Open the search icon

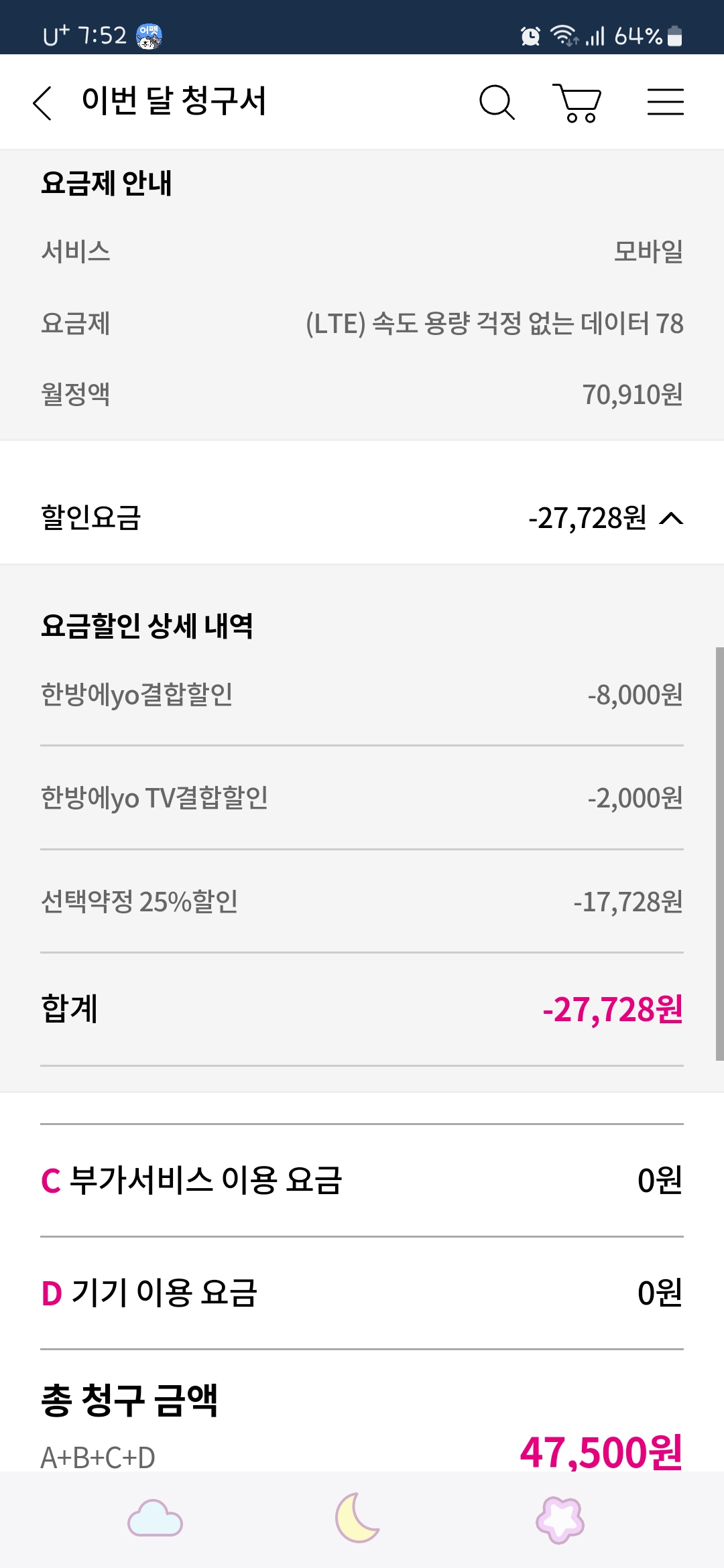click(x=497, y=103)
